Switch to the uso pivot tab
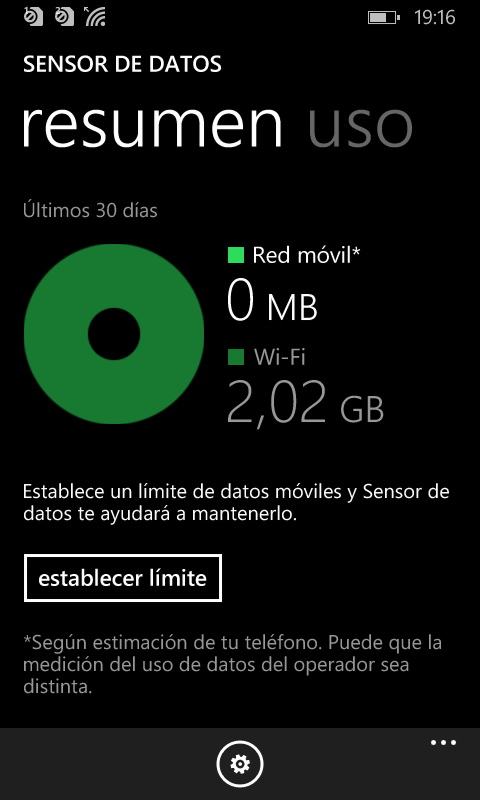This screenshot has width=480, height=800. 360,125
